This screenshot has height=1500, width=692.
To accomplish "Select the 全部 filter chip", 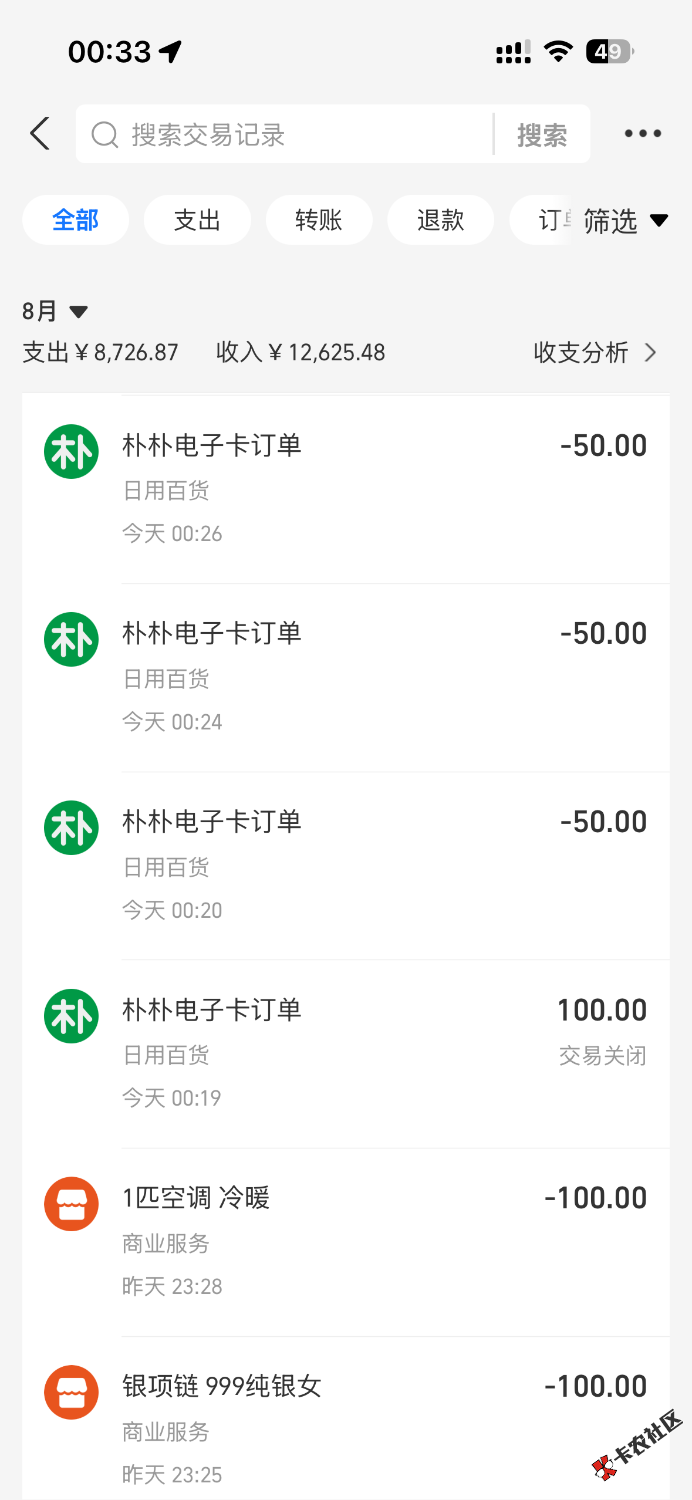I will (76, 220).
